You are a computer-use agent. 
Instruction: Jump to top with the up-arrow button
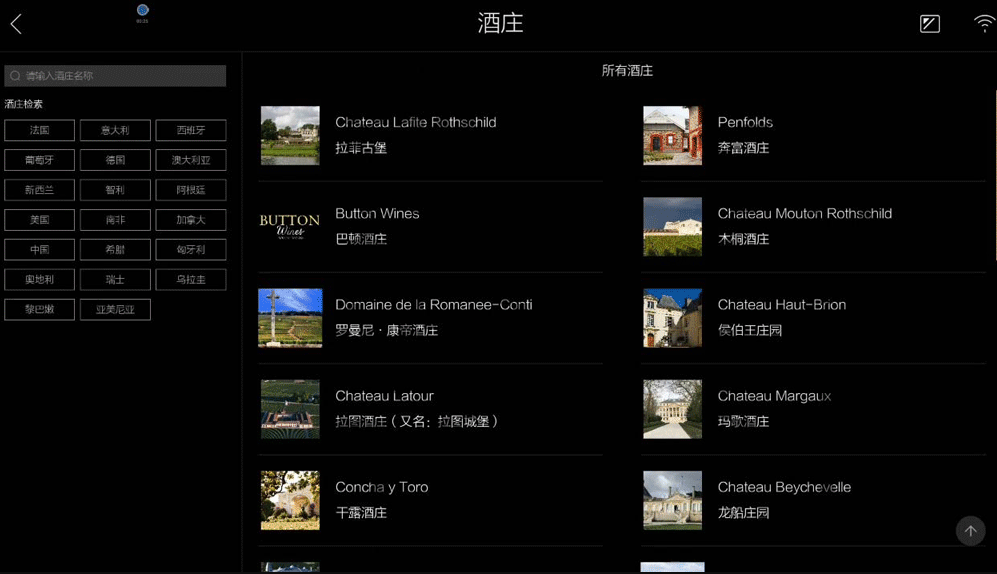[970, 531]
